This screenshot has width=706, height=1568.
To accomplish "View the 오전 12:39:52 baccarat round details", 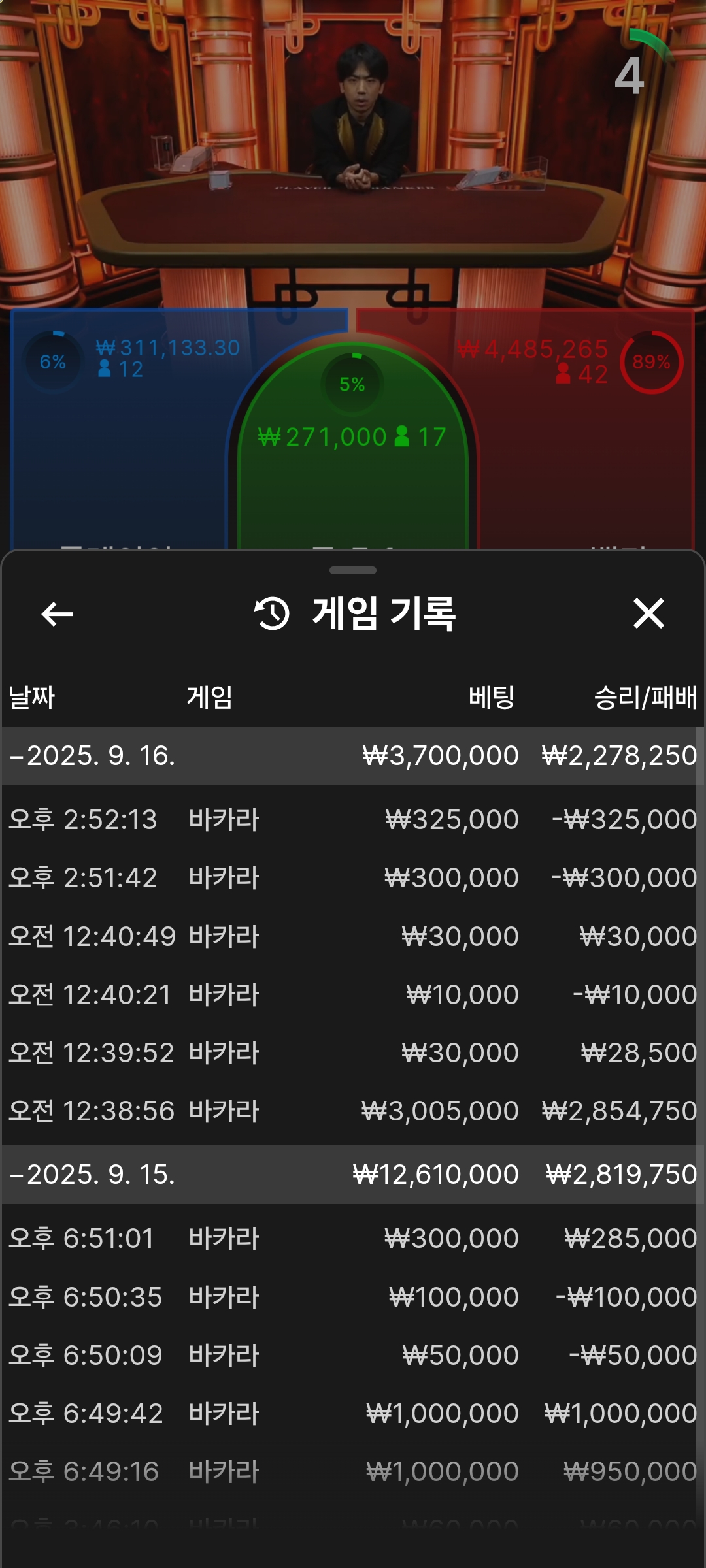I will pos(353,1053).
